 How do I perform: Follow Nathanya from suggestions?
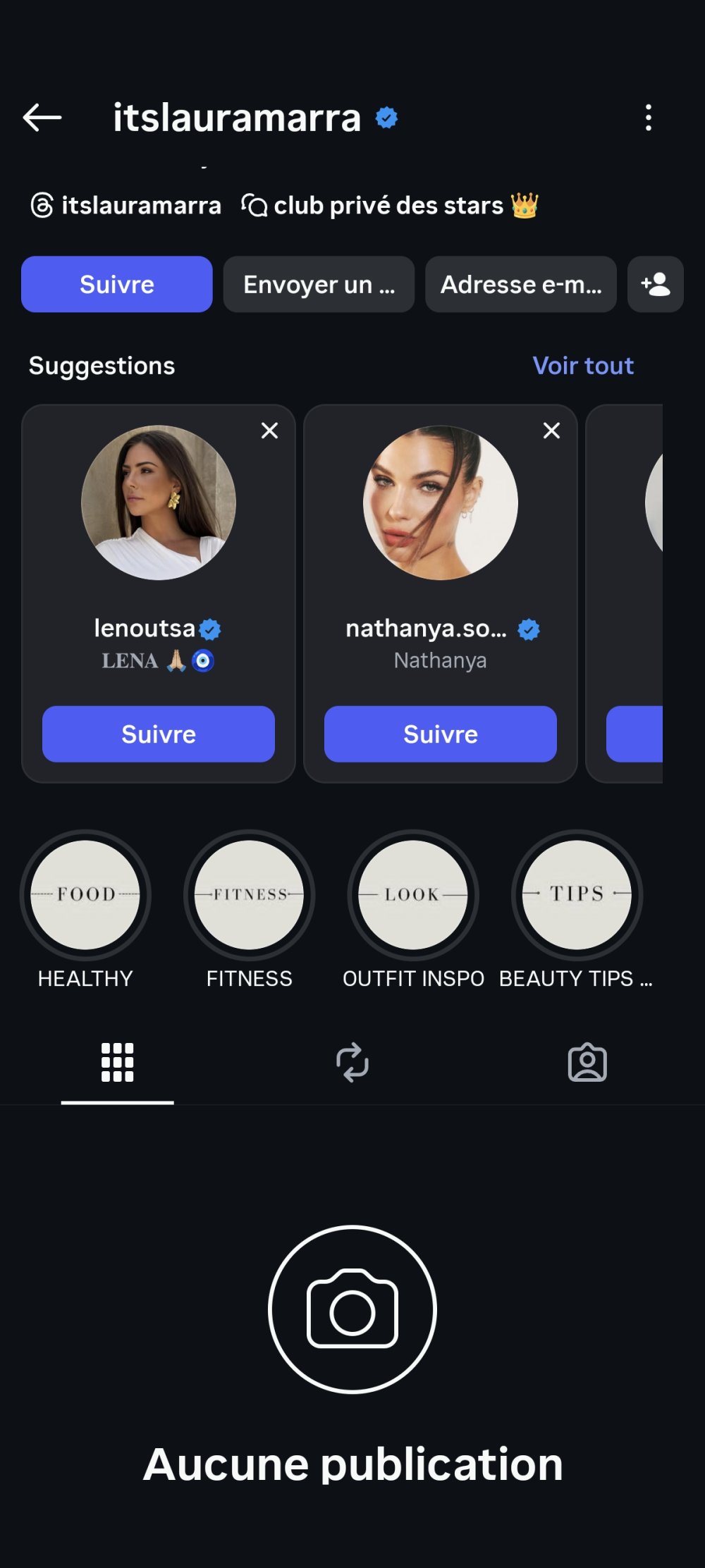tap(441, 734)
